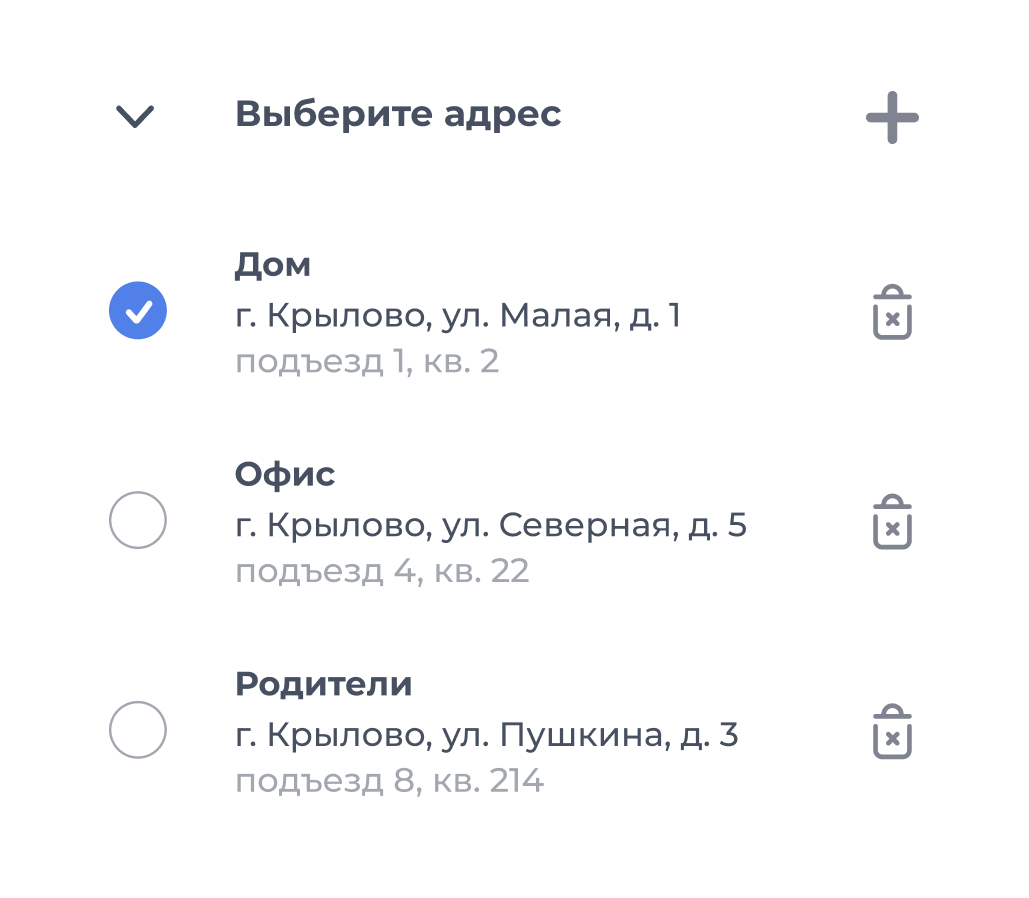
Task: Add a new address with the plus icon
Action: 892,117
